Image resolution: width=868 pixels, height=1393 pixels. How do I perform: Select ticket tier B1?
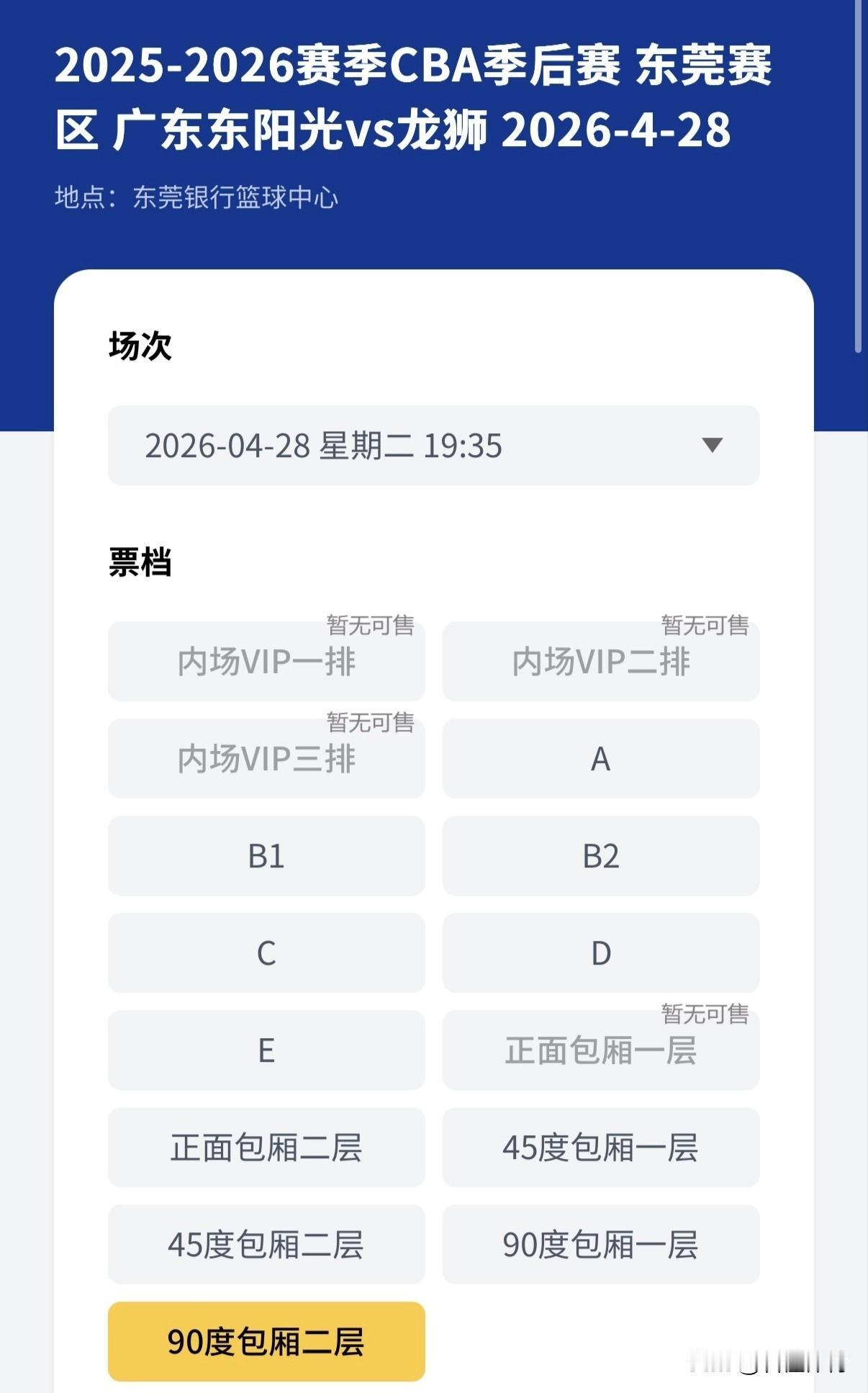pos(266,856)
